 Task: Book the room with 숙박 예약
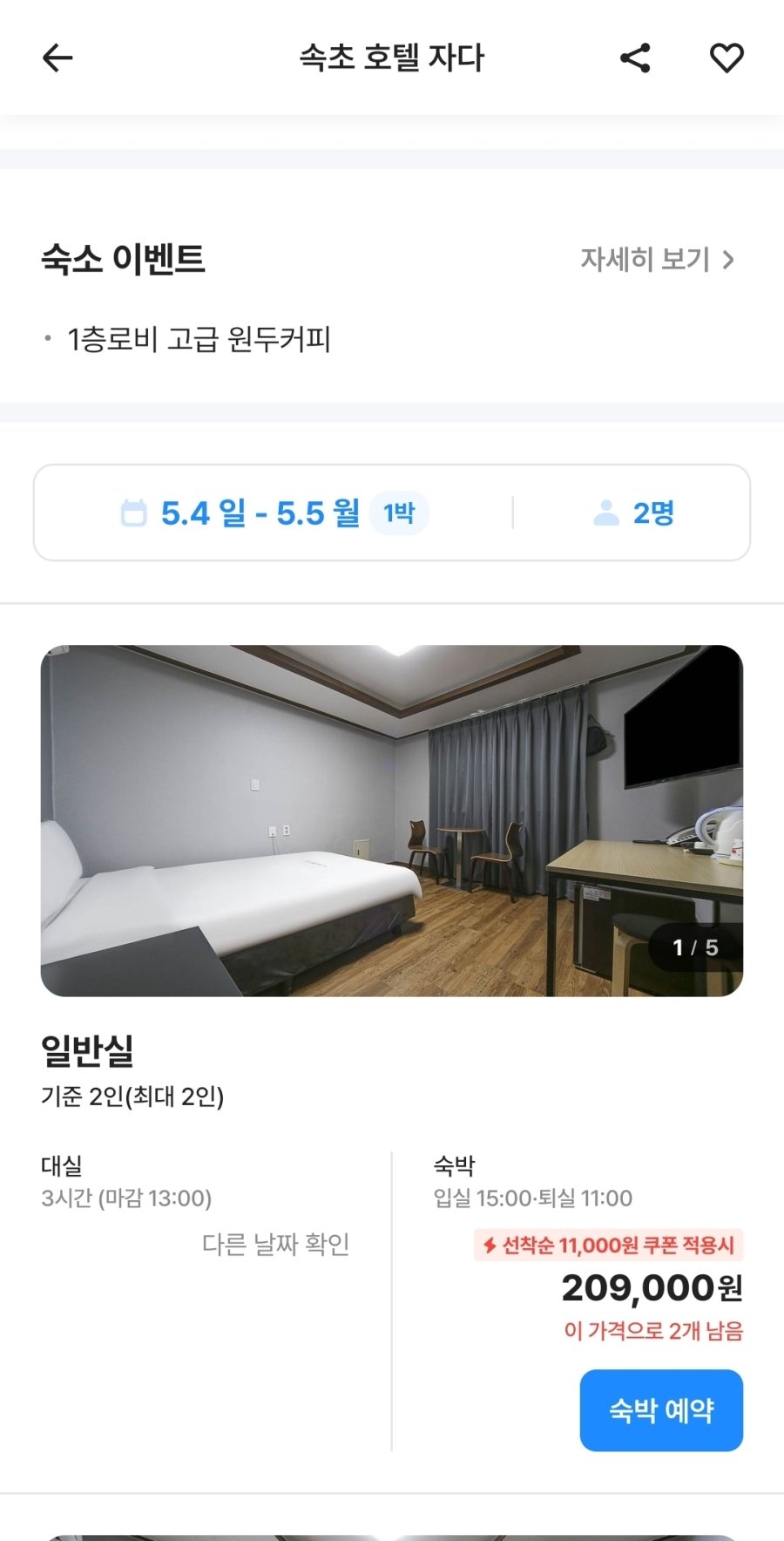click(661, 1409)
